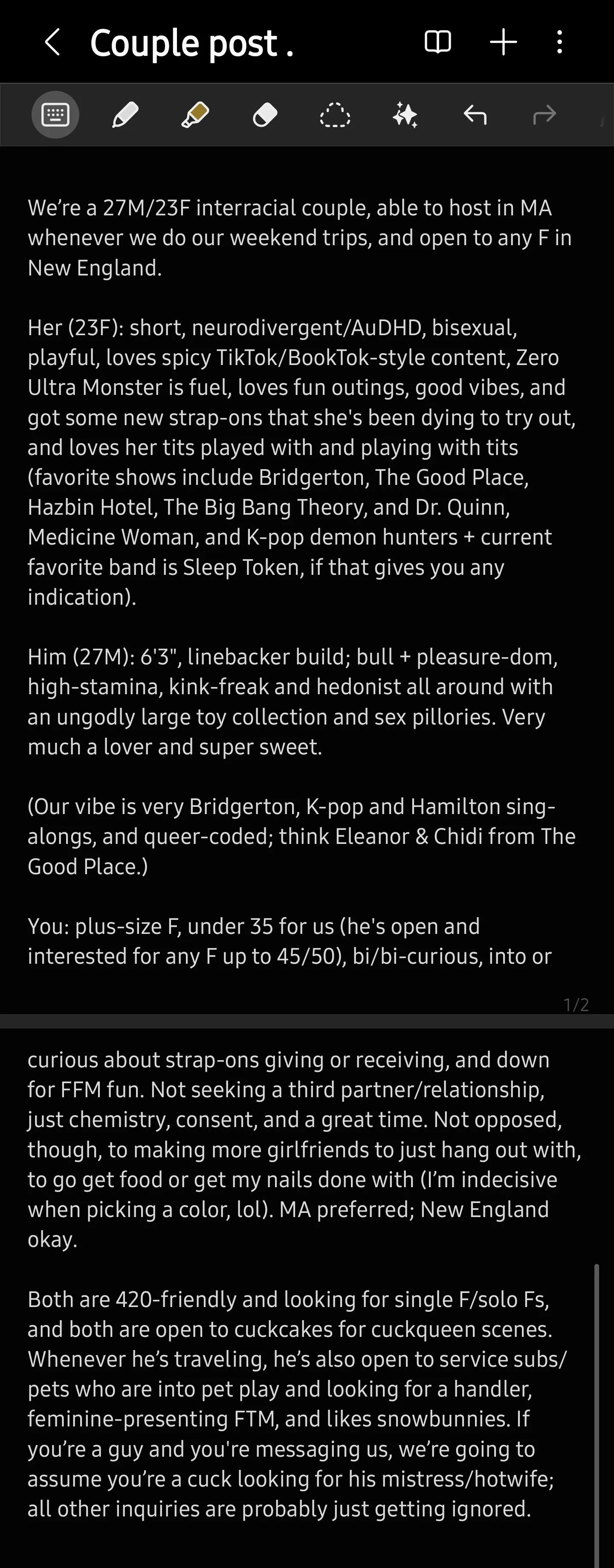This screenshot has height=1568, width=614.
Task: Choose the pen tool
Action: (x=125, y=114)
